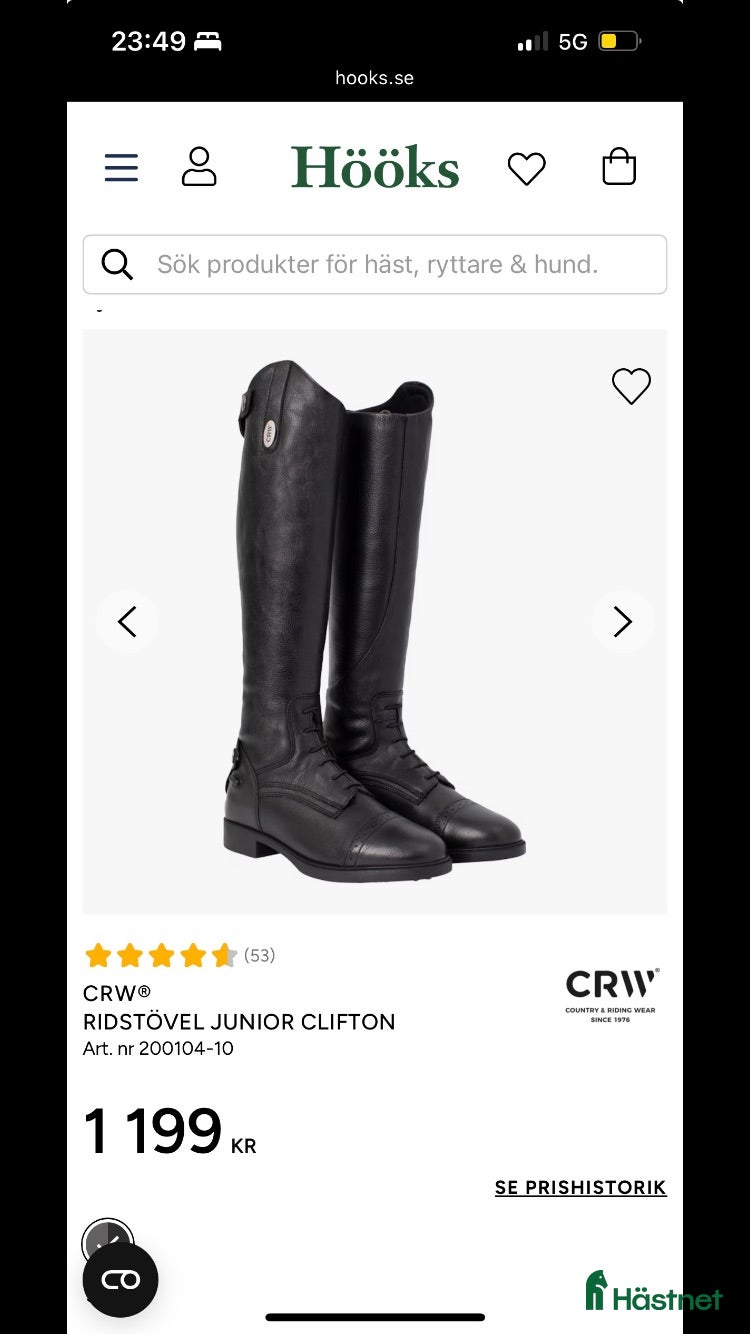Image resolution: width=750 pixels, height=1334 pixels.
Task: Open the hamburger menu
Action: click(x=121, y=167)
